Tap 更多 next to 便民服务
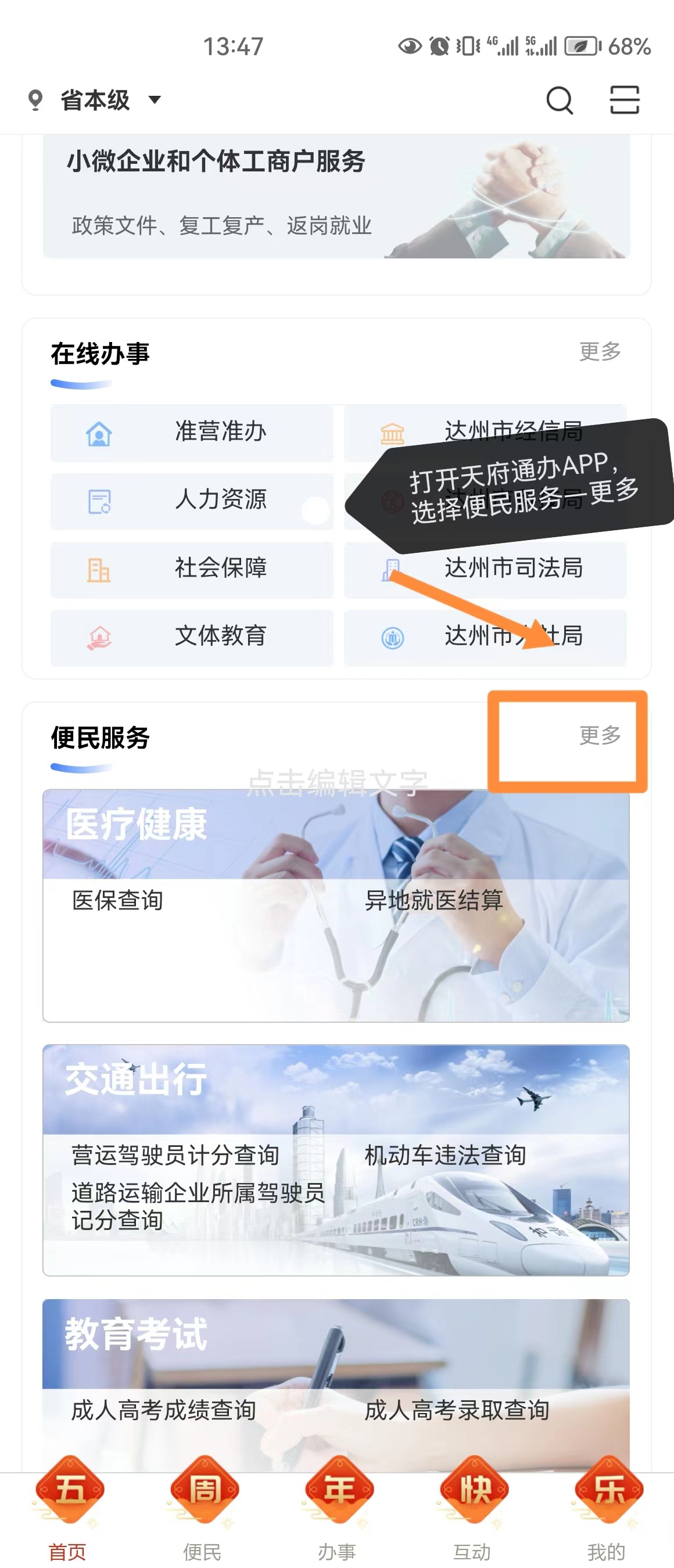674x1568 pixels. [x=600, y=735]
